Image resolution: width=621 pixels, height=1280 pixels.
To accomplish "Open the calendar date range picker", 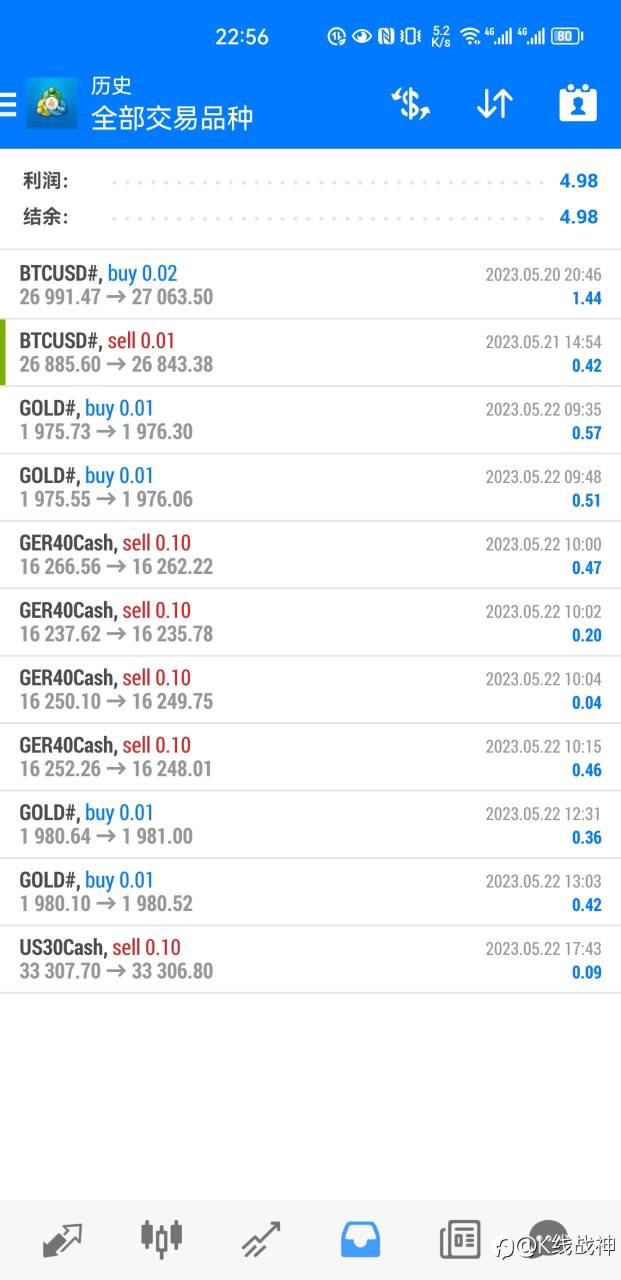I will pos(577,104).
